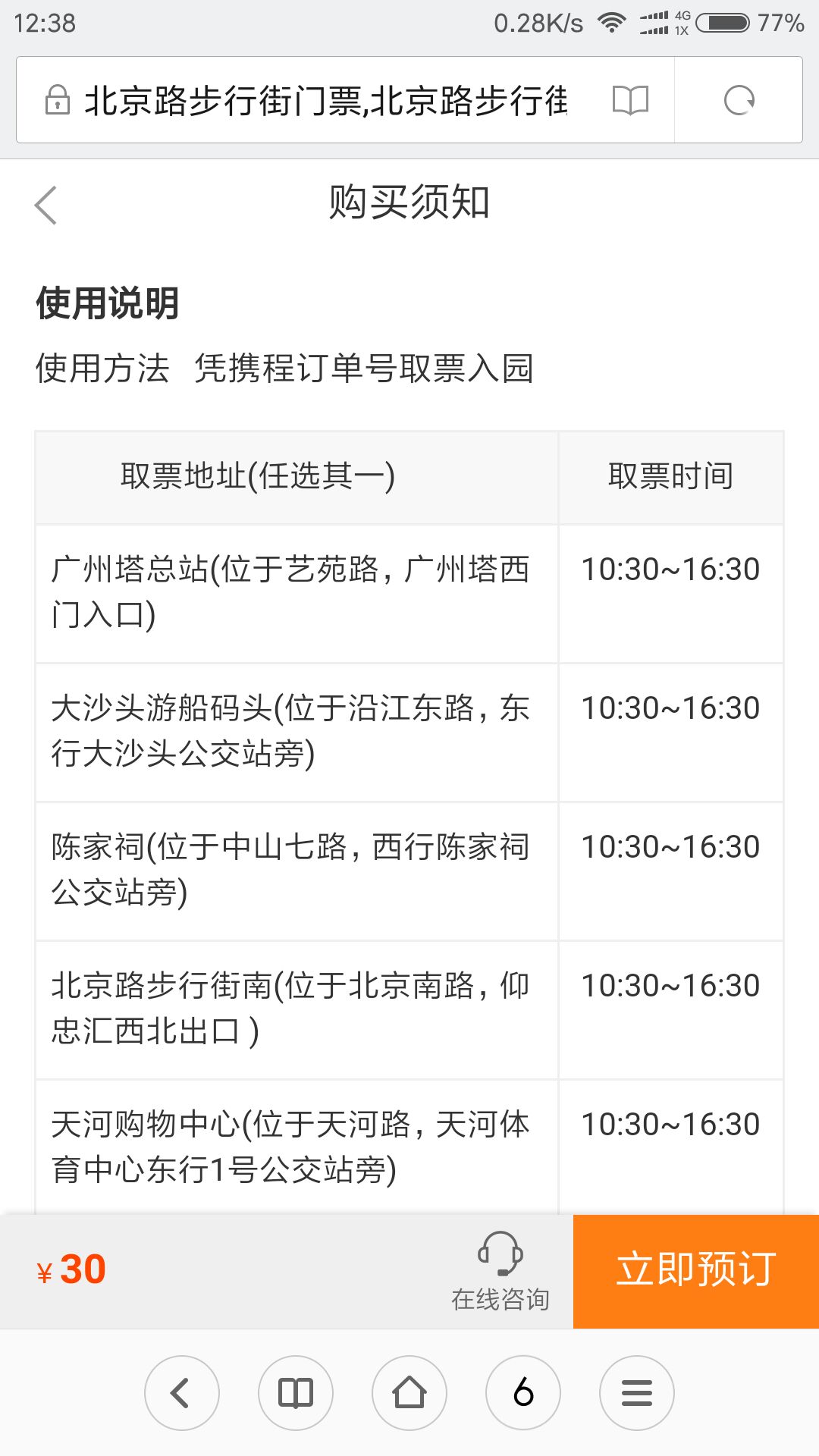Open bookmarks from the bottom toolbar

pyautogui.click(x=296, y=1393)
